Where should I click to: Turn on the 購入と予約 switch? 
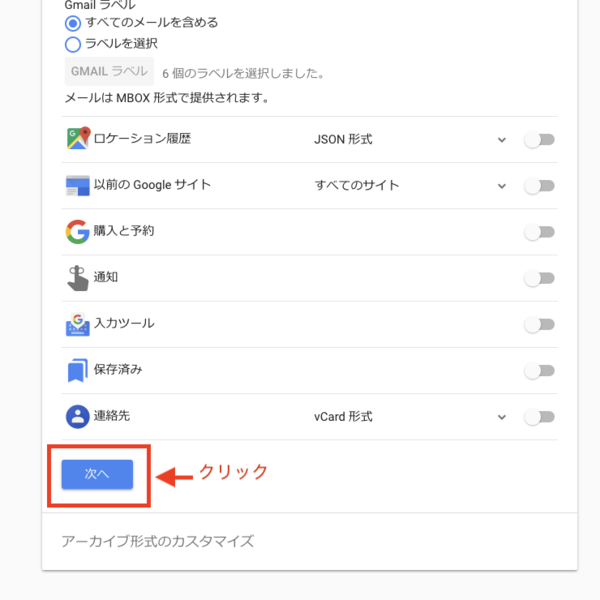(x=539, y=232)
